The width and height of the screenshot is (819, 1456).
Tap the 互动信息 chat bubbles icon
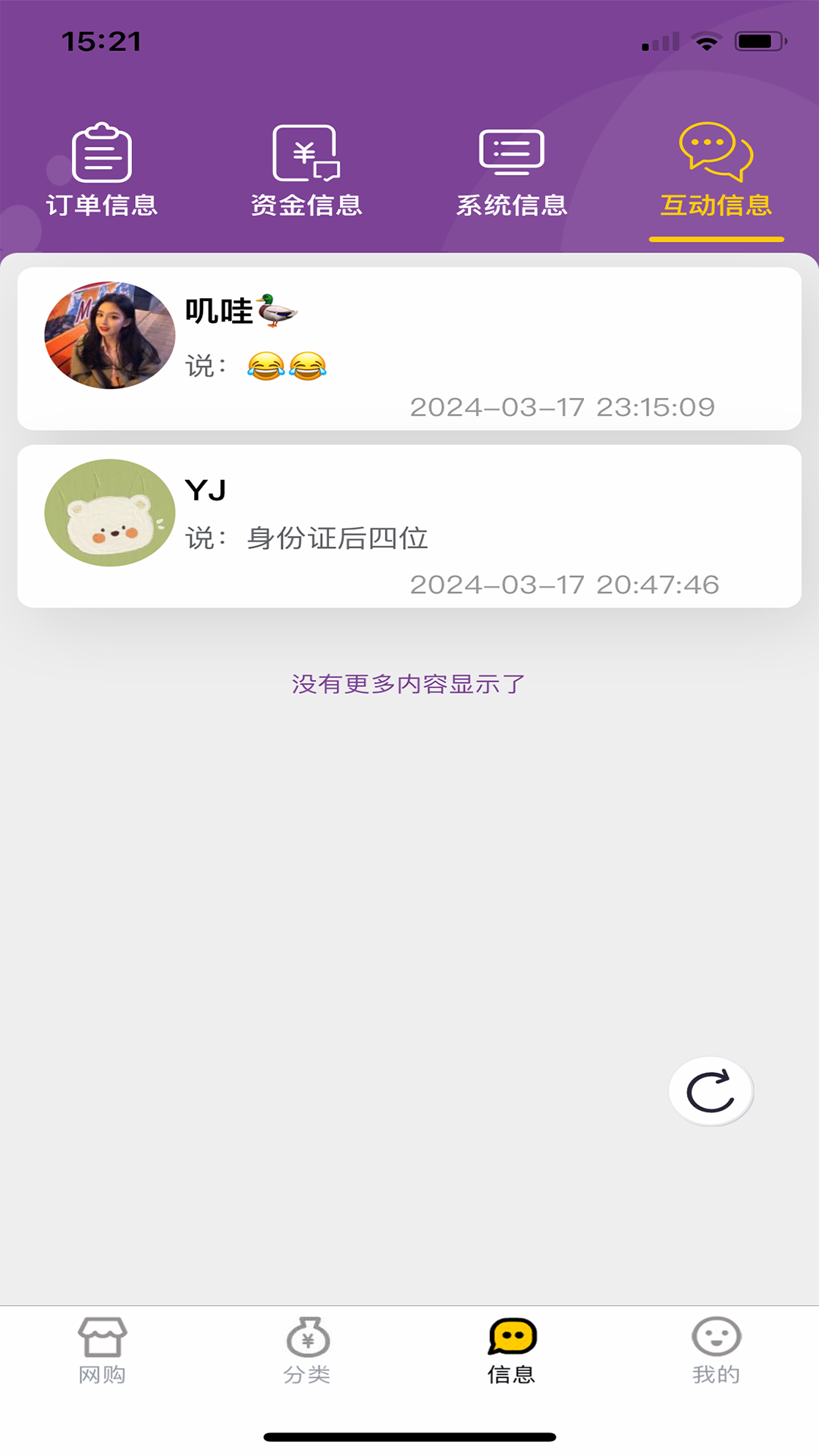point(715,151)
